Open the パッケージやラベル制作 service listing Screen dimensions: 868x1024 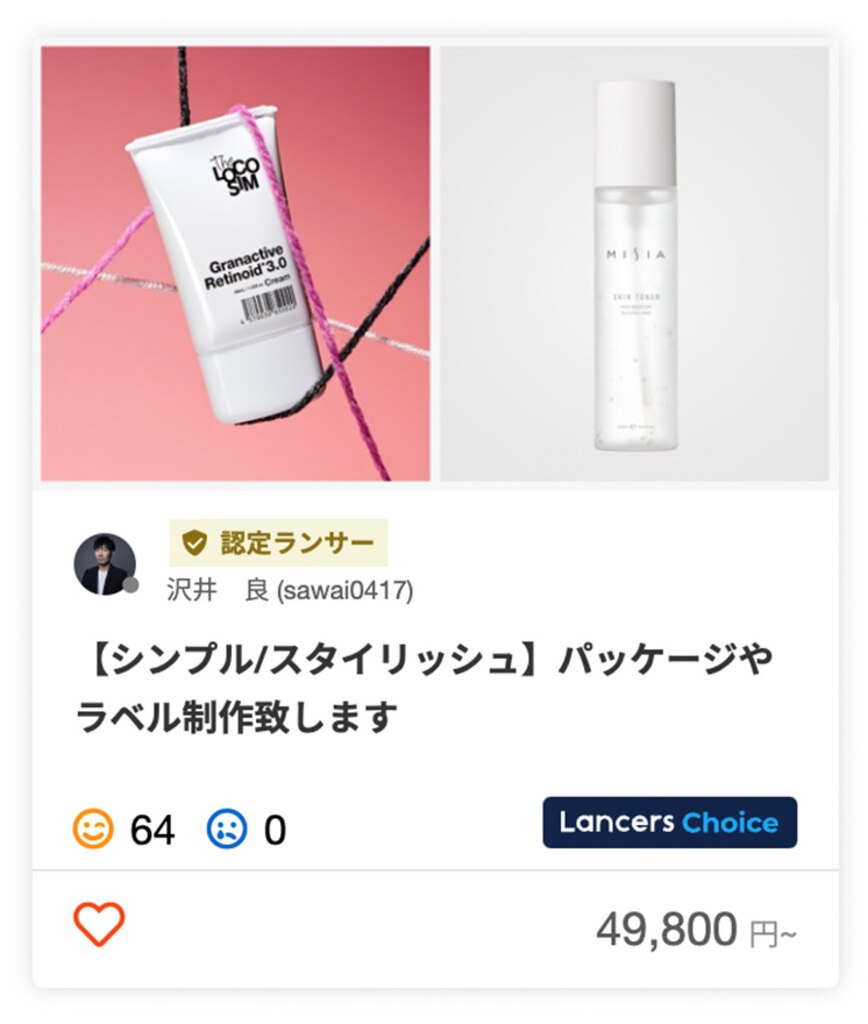point(424,688)
